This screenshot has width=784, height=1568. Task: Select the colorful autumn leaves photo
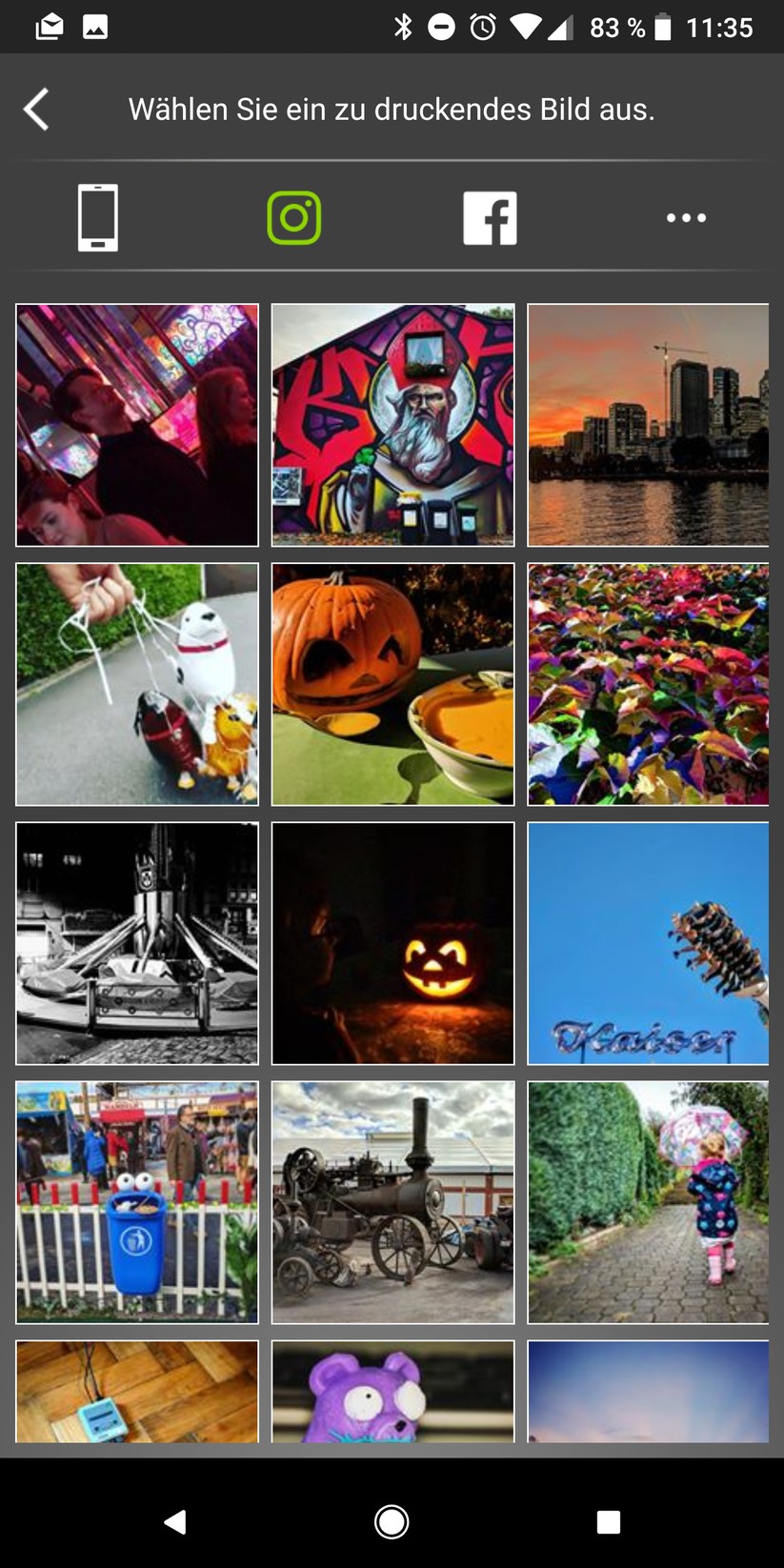click(x=648, y=684)
